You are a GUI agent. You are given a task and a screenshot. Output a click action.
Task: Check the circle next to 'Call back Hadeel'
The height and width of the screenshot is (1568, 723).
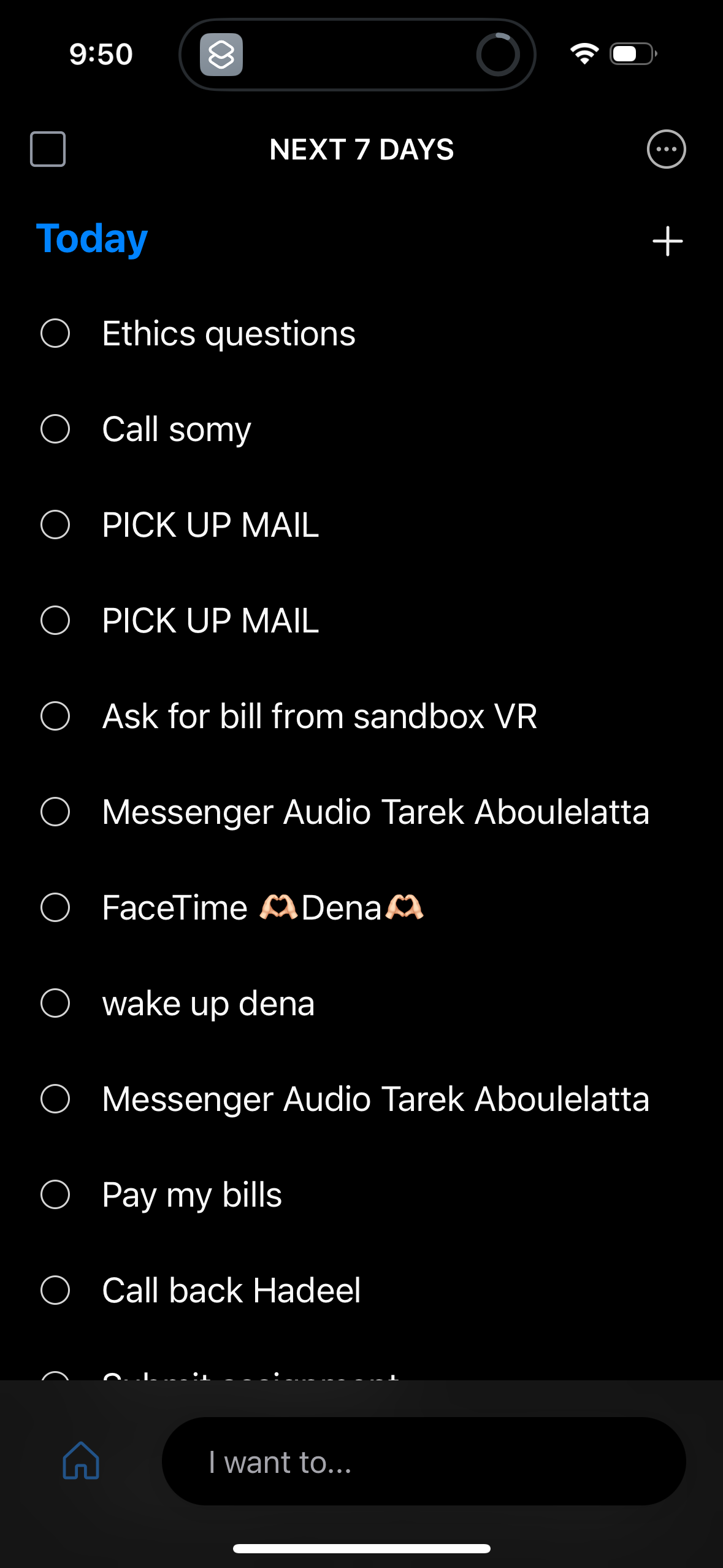(x=56, y=1289)
